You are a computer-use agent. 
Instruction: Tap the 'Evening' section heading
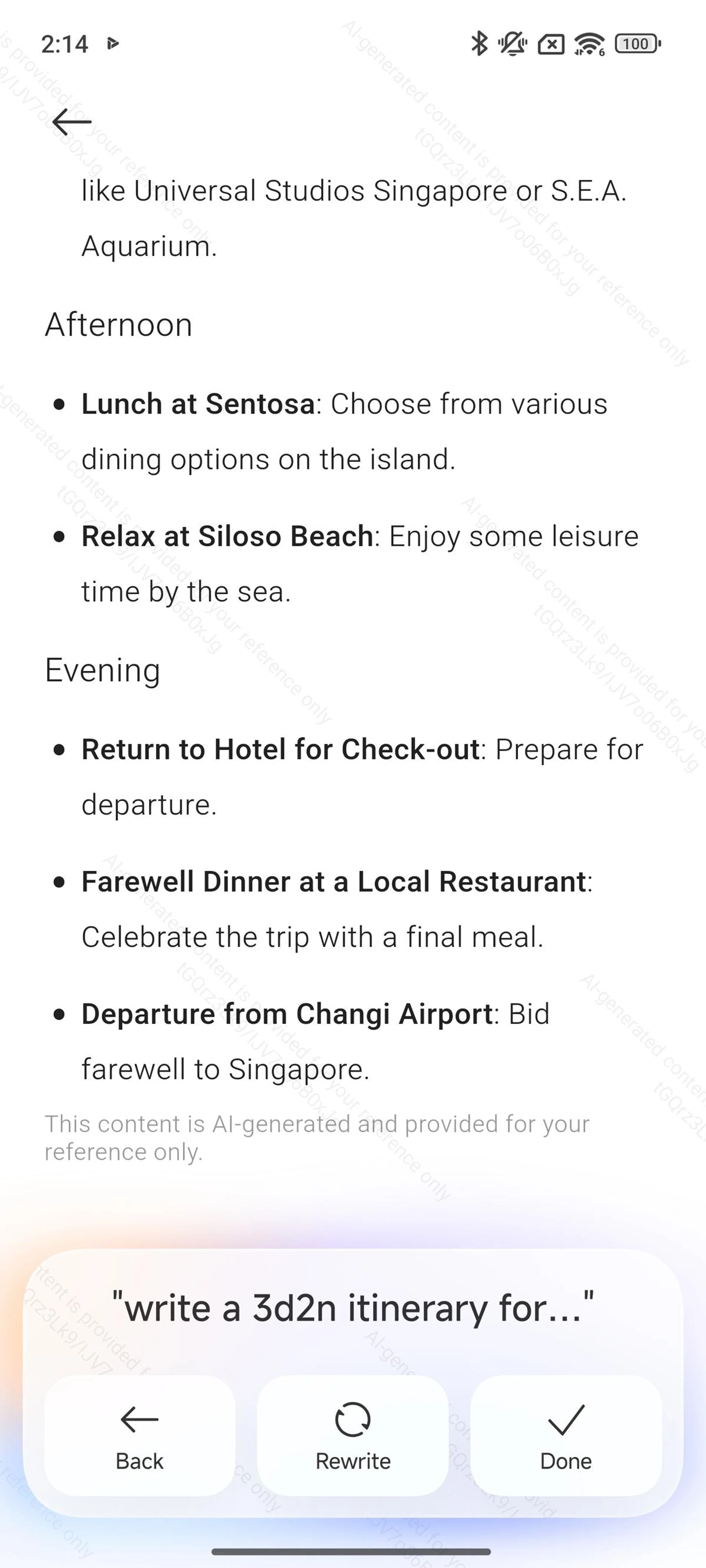click(x=102, y=670)
